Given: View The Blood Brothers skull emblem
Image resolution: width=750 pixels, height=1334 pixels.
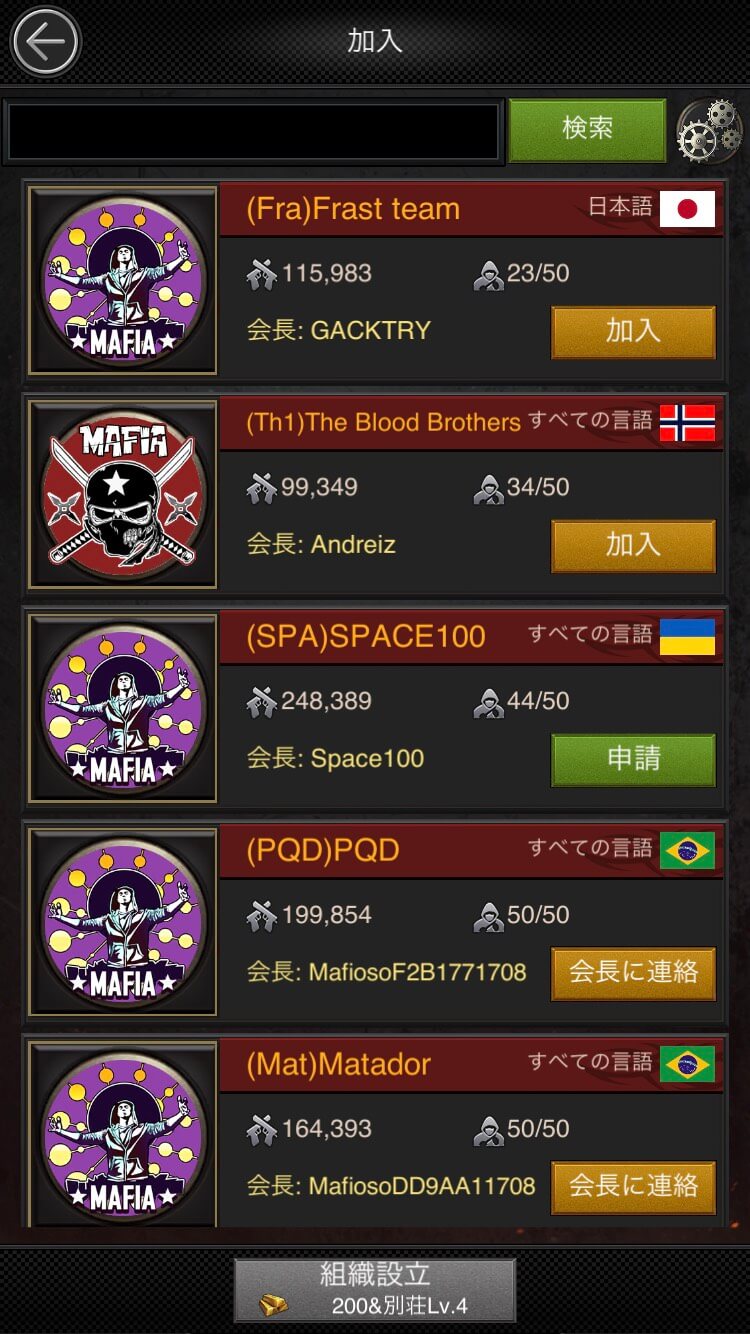Looking at the screenshot, I should pyautogui.click(x=123, y=494).
